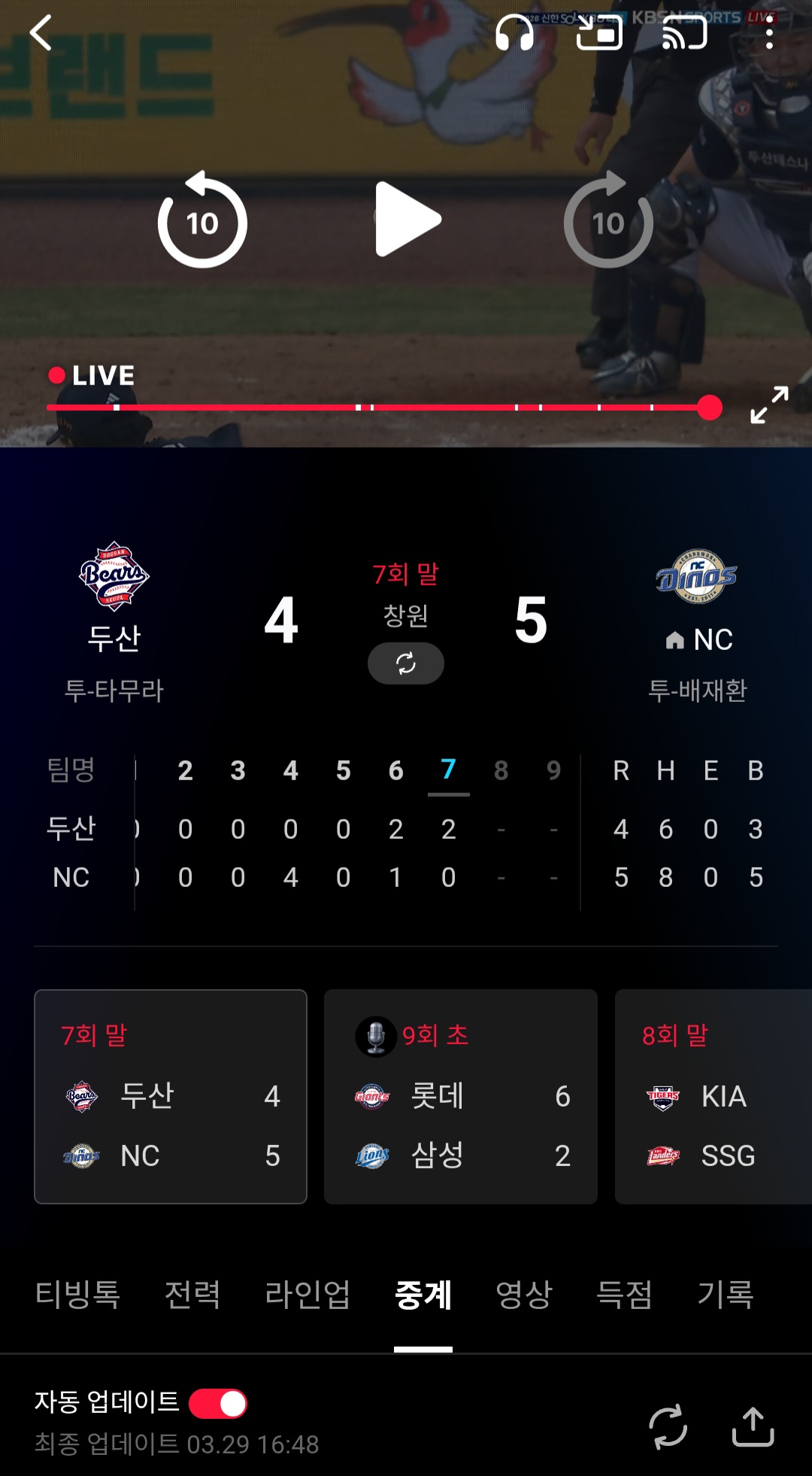Switch to the 기록 tab
Image resolution: width=812 pixels, height=1476 pixels.
(725, 1295)
